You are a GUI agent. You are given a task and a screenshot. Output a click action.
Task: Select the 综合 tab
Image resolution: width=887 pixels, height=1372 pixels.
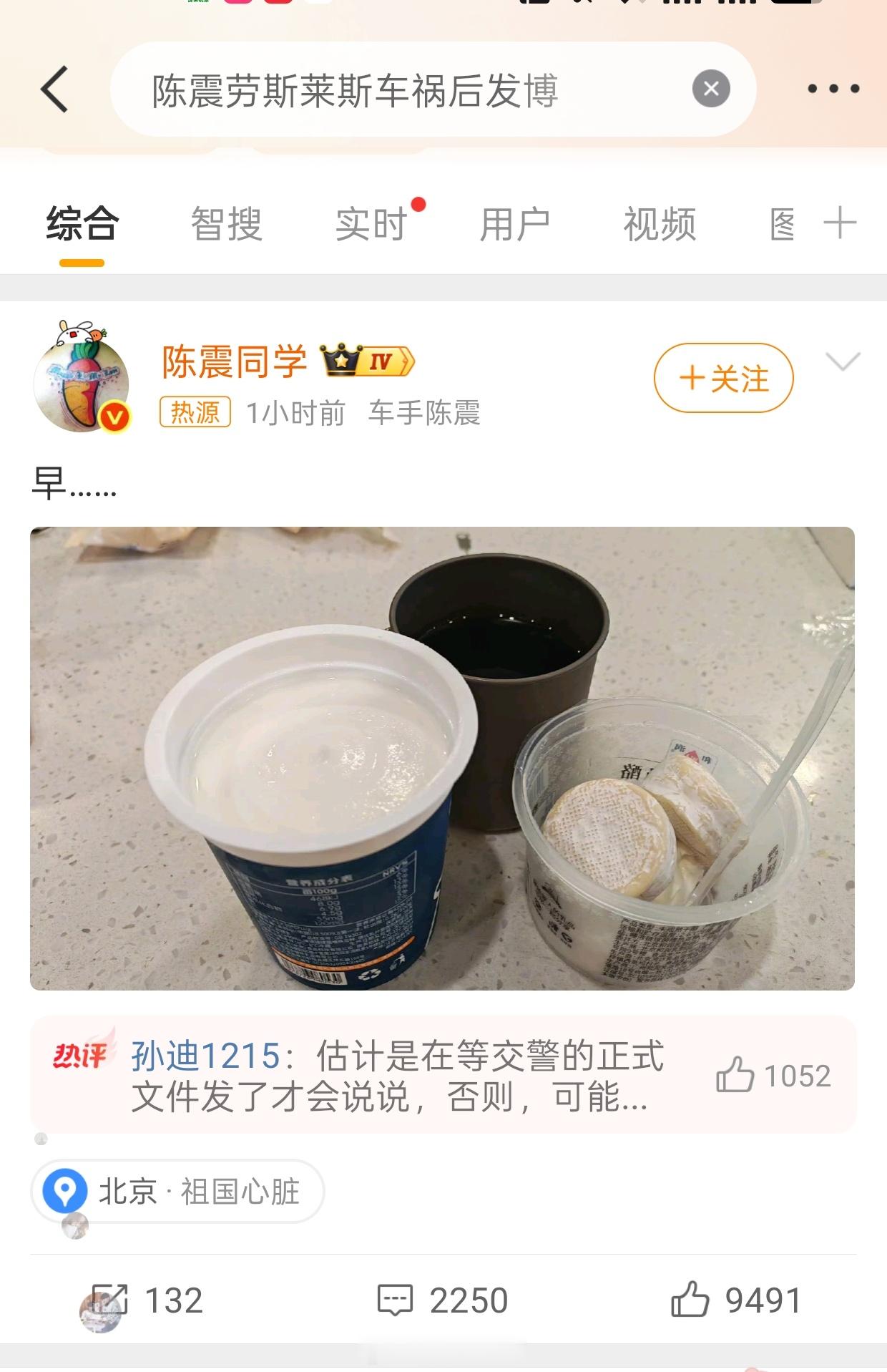point(82,224)
